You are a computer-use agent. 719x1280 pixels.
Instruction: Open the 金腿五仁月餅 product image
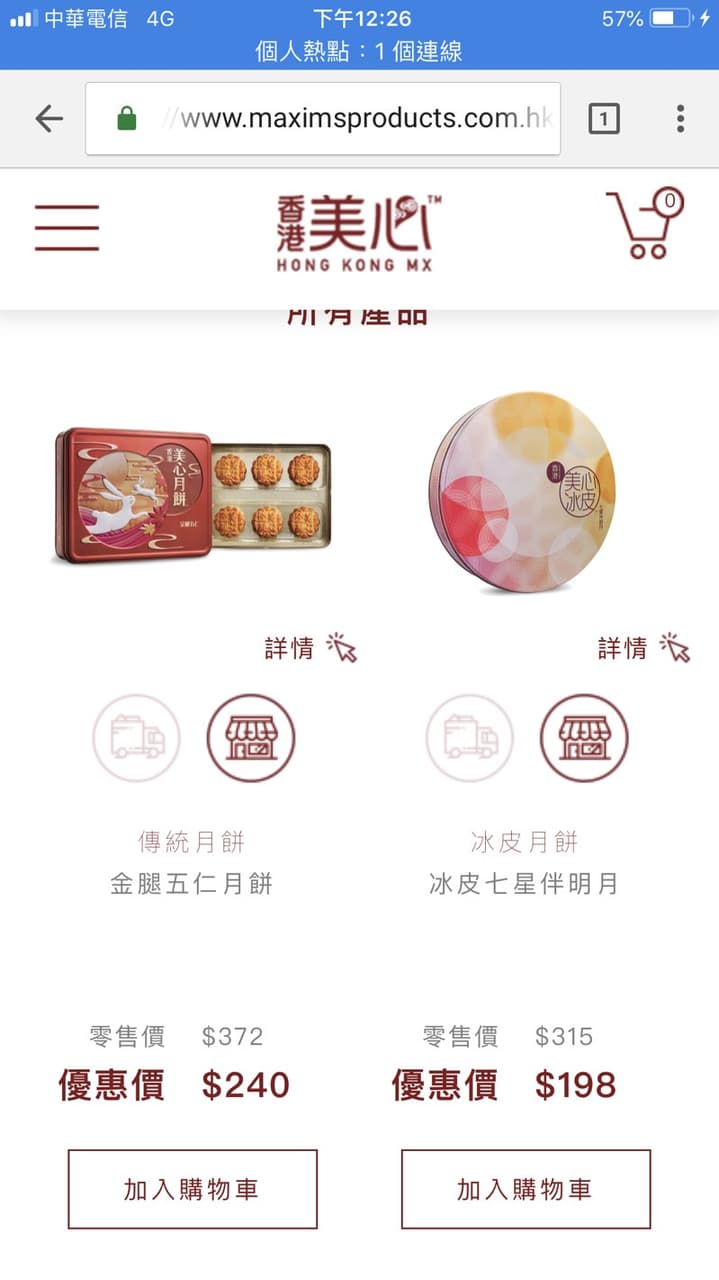click(x=192, y=496)
